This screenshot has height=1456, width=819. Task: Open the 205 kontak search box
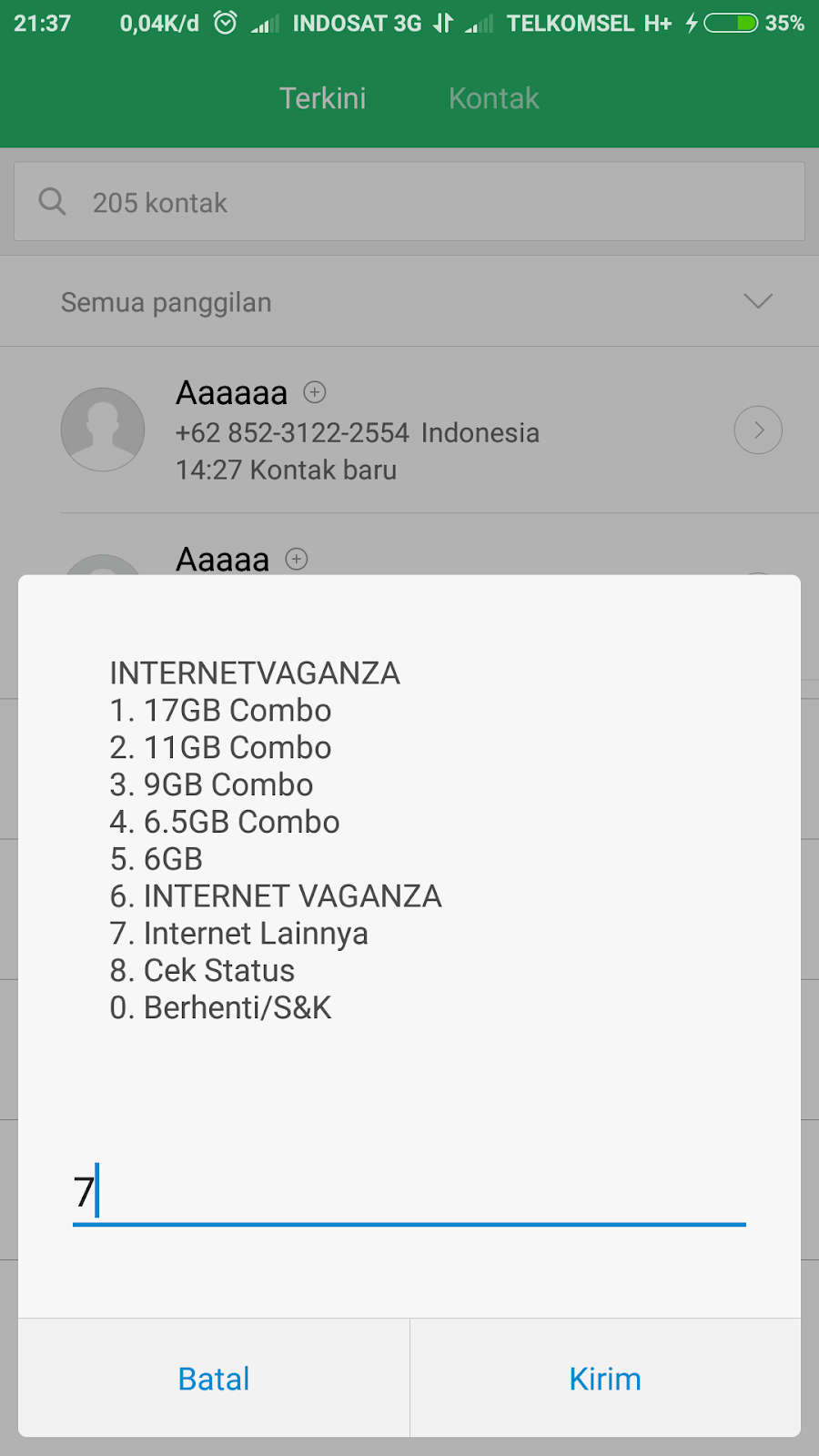click(x=409, y=202)
